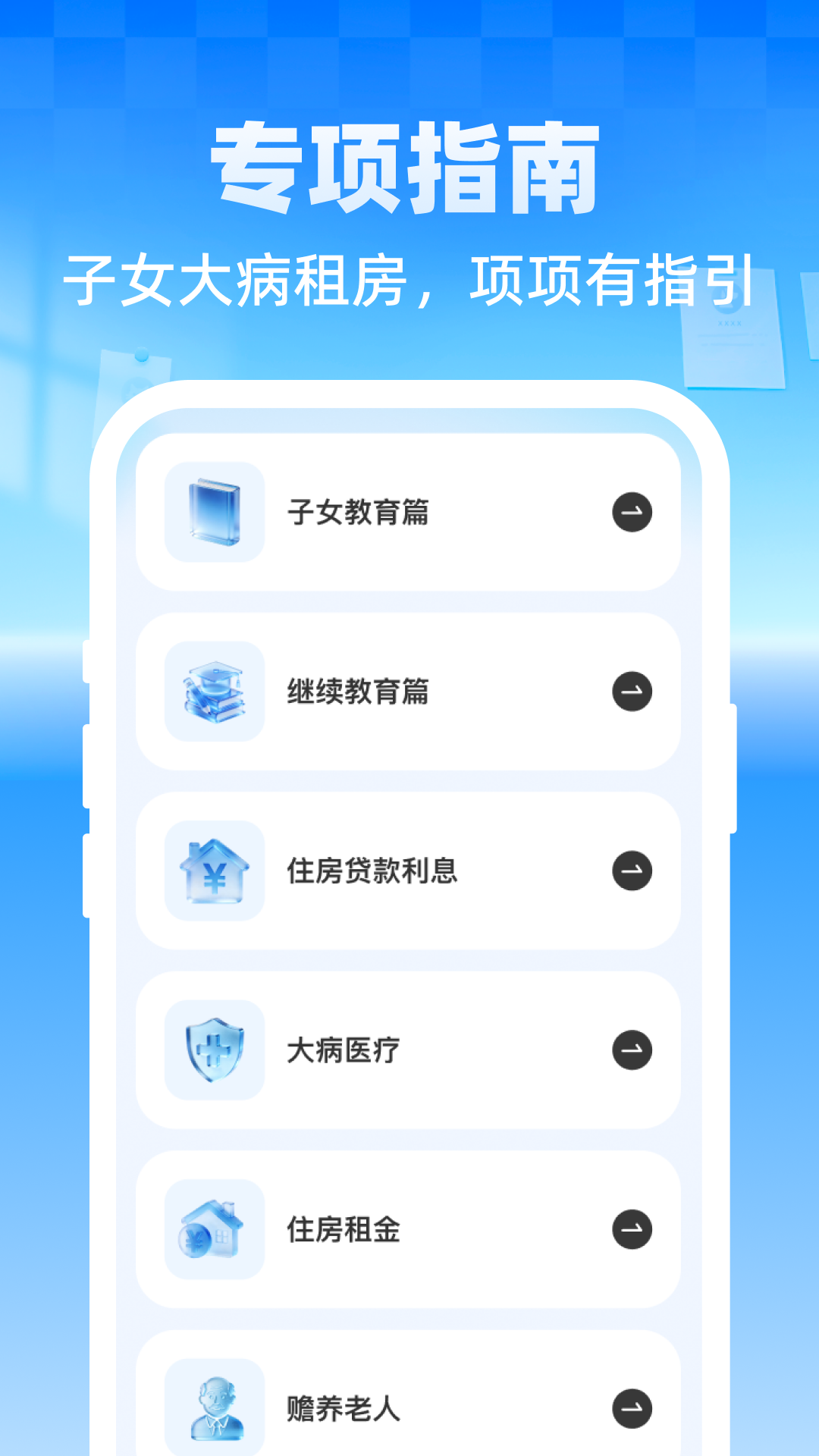Click the elderly person icon for 赡养老人
The width and height of the screenshot is (819, 1456).
point(215,1408)
